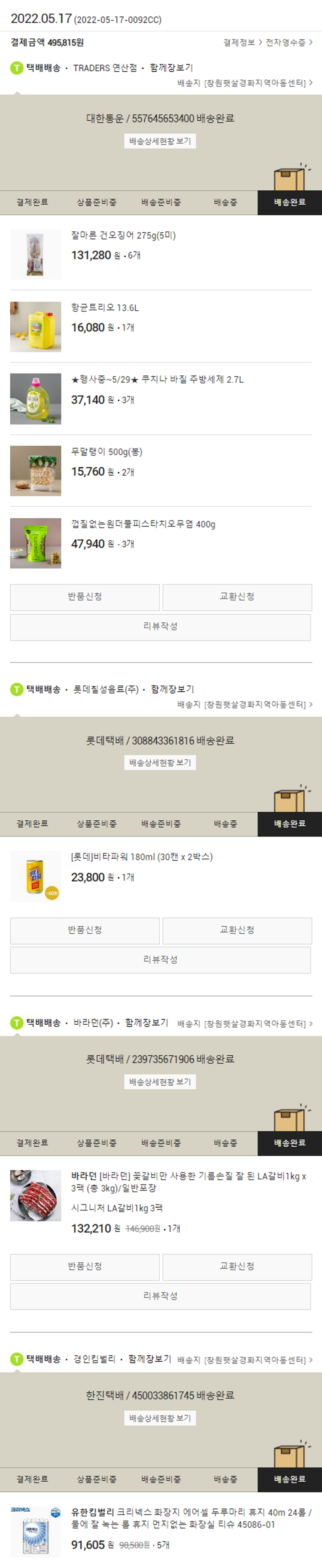The width and height of the screenshot is (322, 1568).
Task: View 배송상세현황 보기 for 한진택배 shipment
Action: [160, 1418]
